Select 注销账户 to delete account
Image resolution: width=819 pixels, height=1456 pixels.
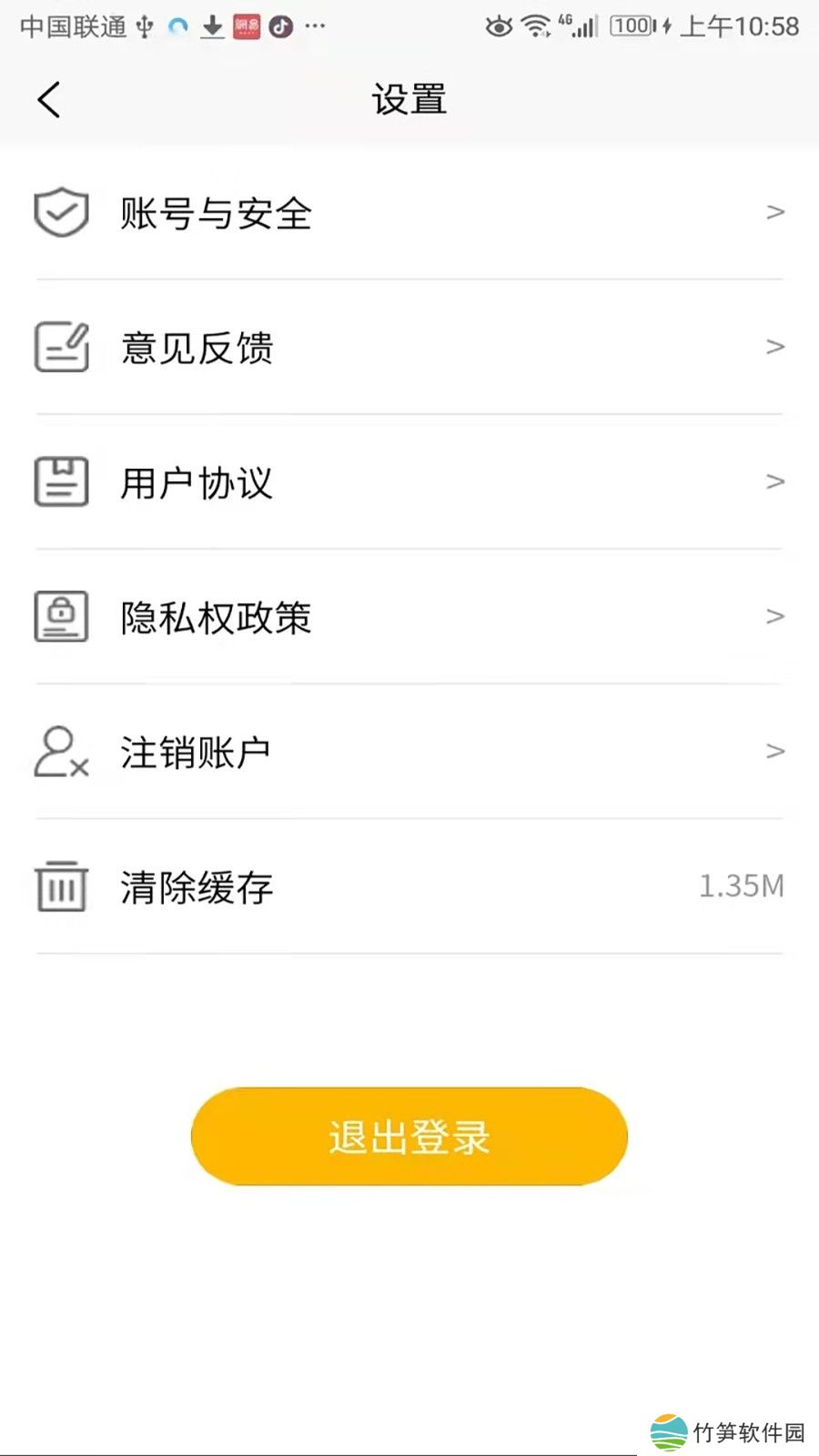[x=196, y=753]
